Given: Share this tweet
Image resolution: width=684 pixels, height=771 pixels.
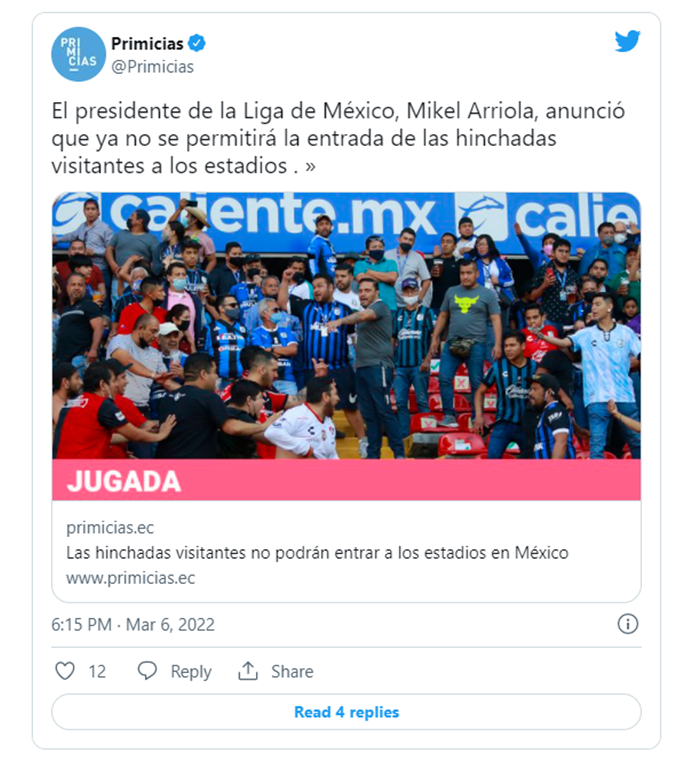Looking at the screenshot, I should (276, 671).
